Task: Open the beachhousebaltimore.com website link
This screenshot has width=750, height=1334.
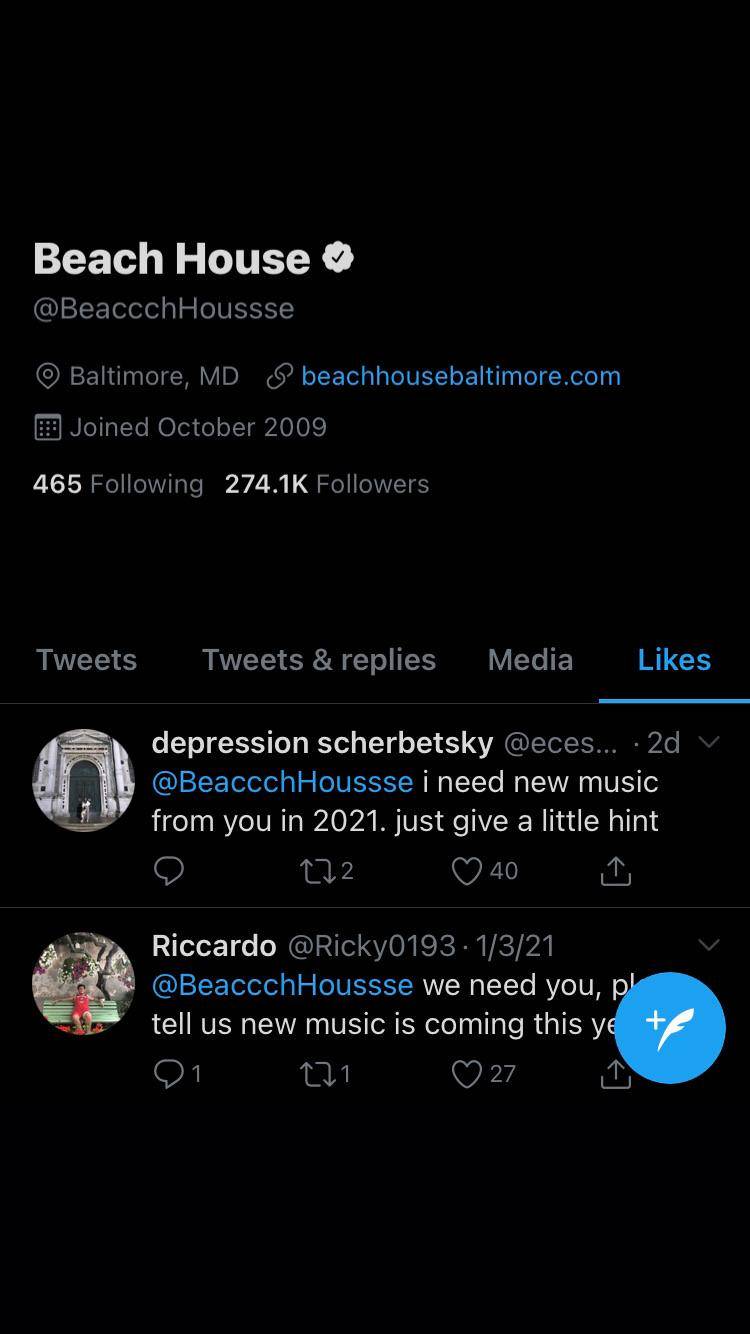Action: pyautogui.click(x=460, y=376)
